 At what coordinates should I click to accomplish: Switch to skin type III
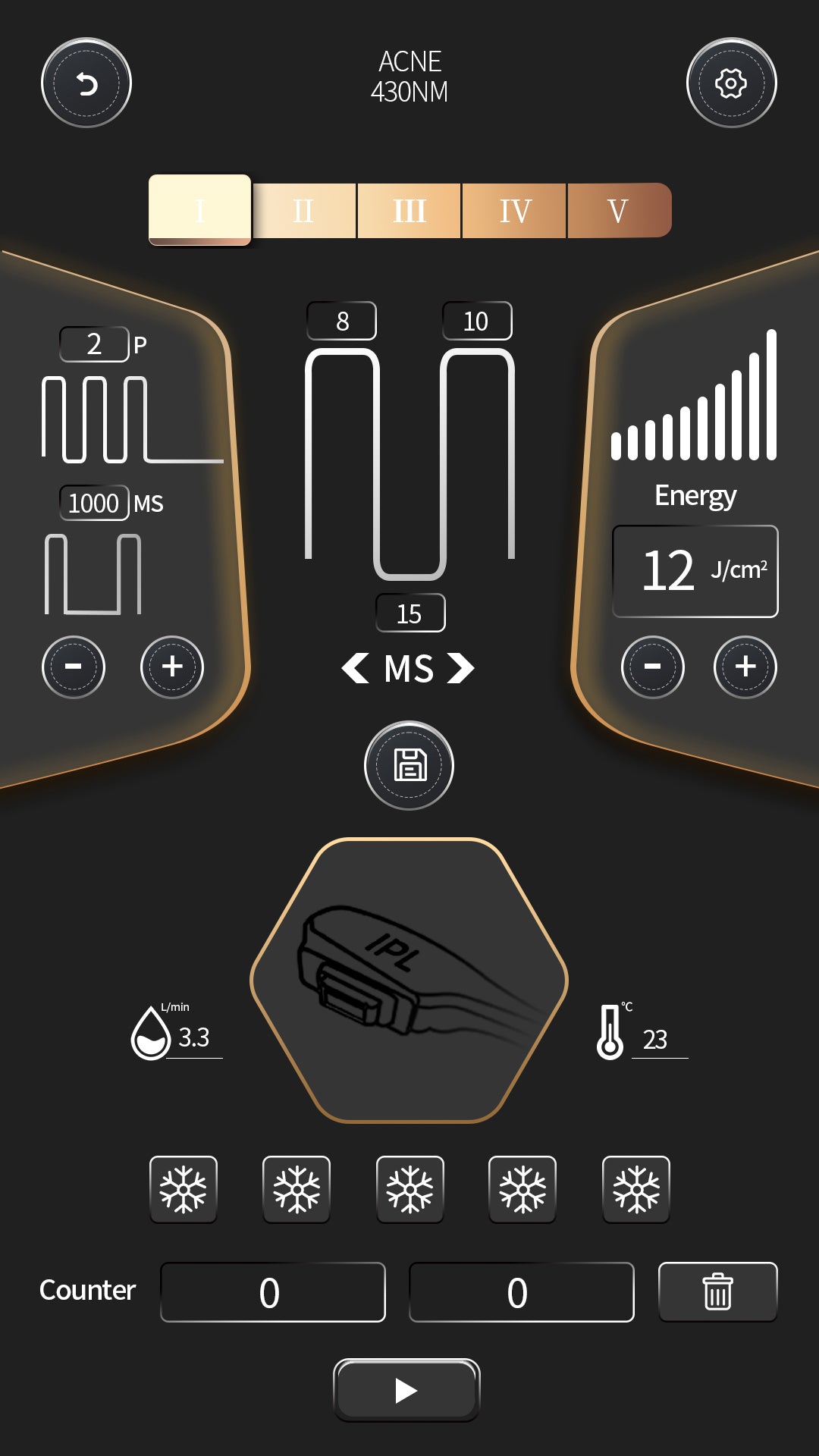409,211
